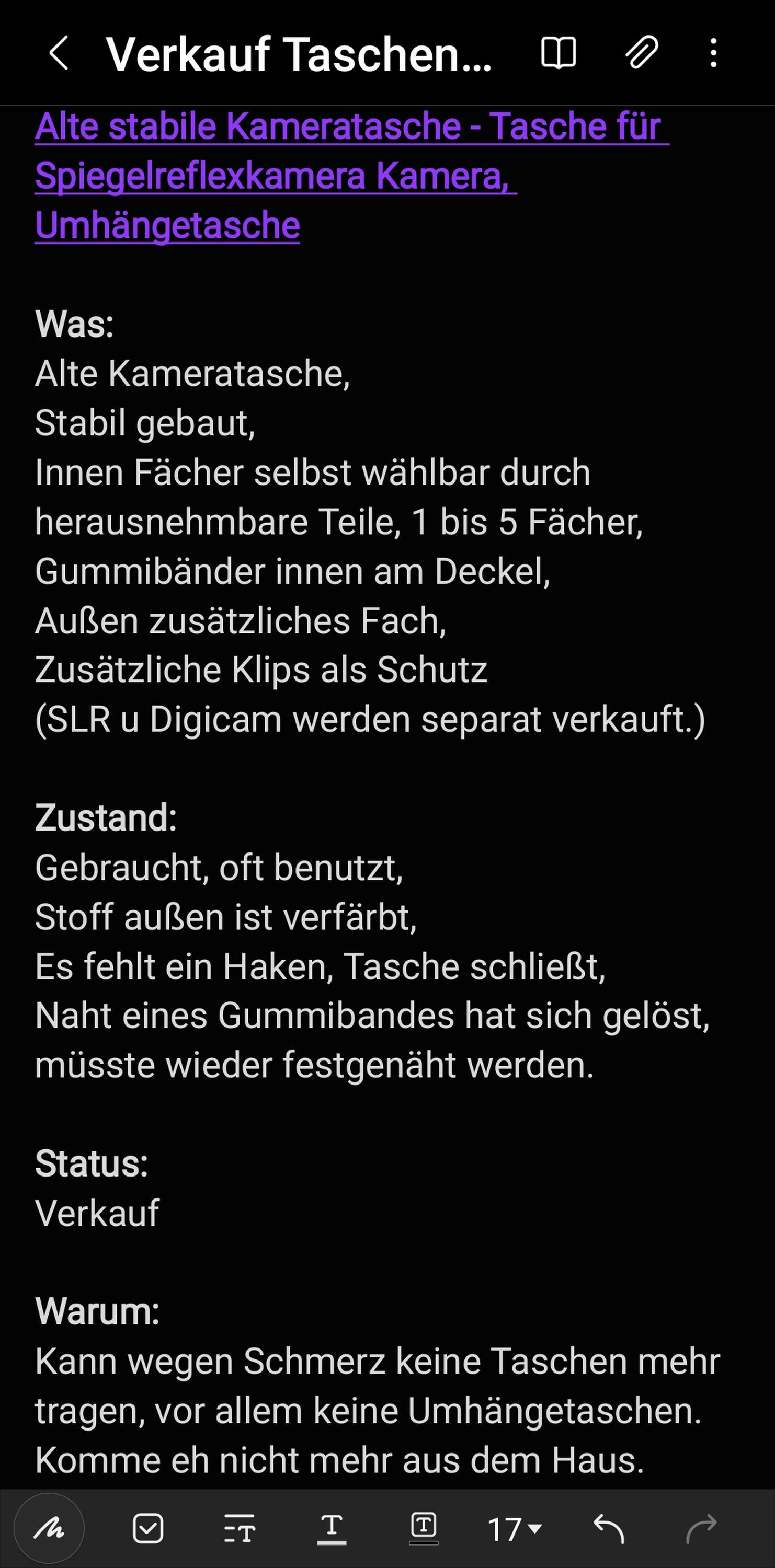Undo the last edit
The height and width of the screenshot is (1568, 775).
pyautogui.click(x=609, y=1528)
